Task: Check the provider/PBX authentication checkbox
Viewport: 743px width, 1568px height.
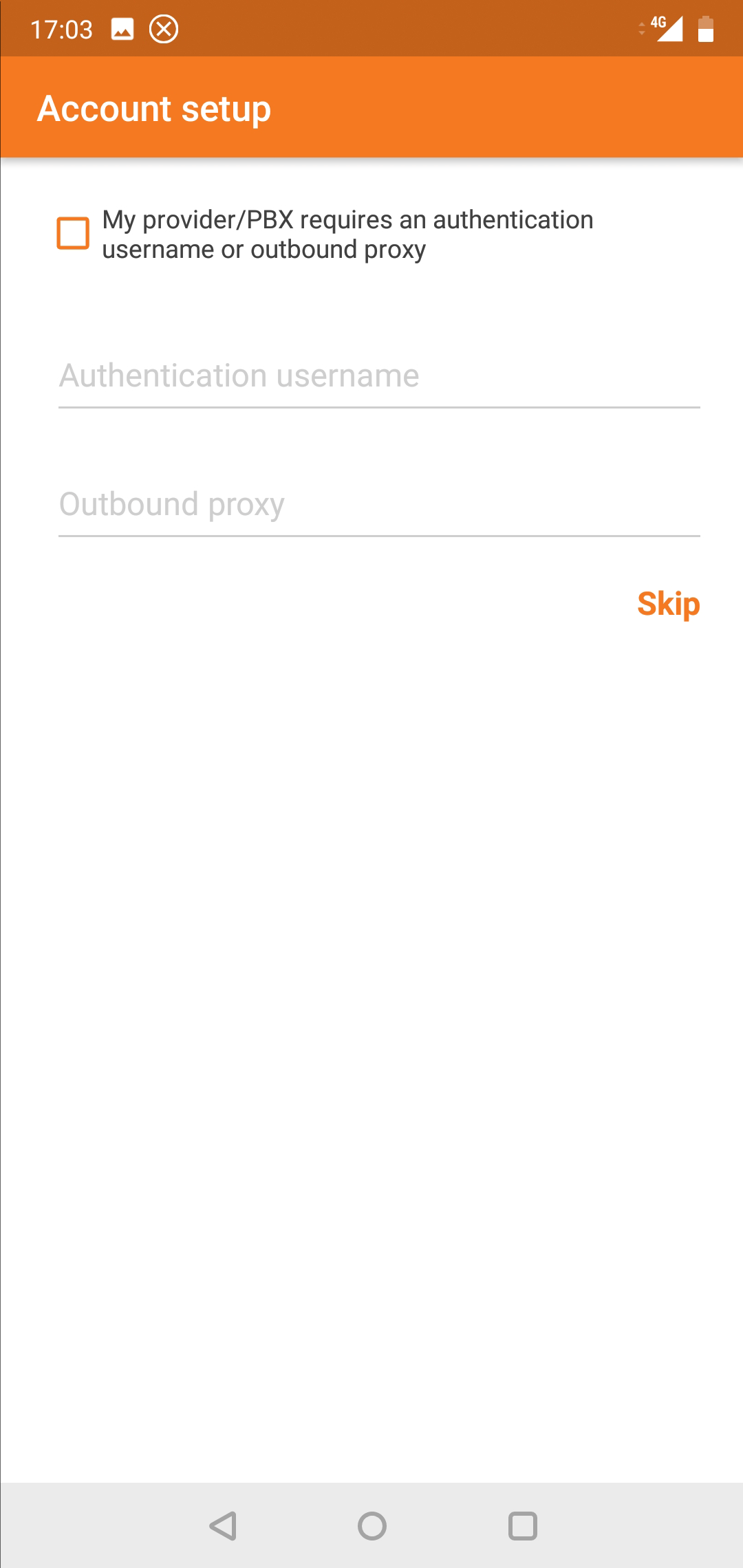Action: [73, 233]
